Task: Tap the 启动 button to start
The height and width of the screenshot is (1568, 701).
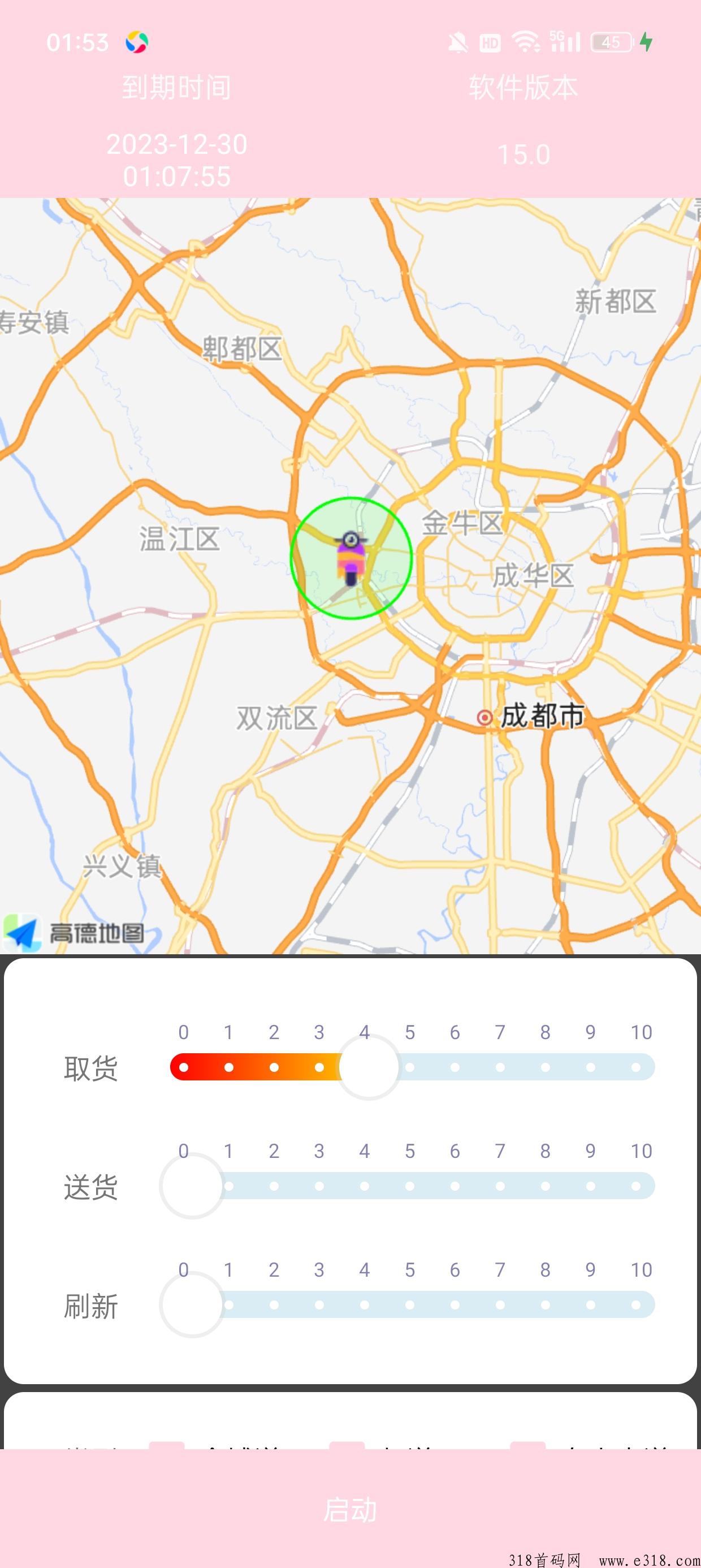Action: tap(350, 1510)
